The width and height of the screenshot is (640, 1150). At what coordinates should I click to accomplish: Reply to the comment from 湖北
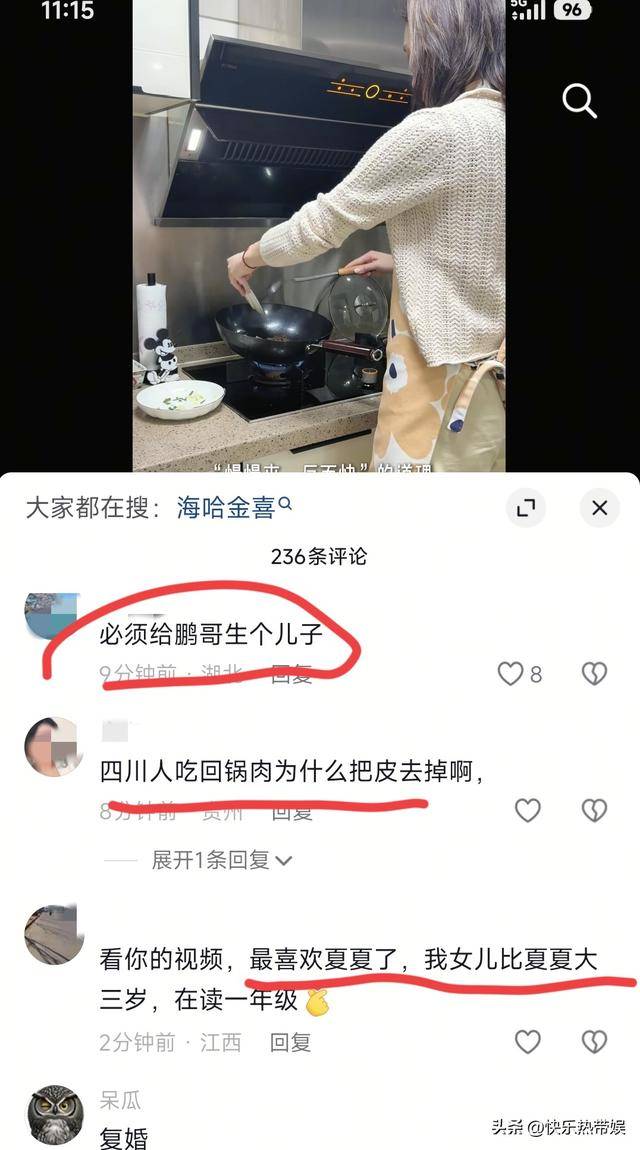[291, 674]
